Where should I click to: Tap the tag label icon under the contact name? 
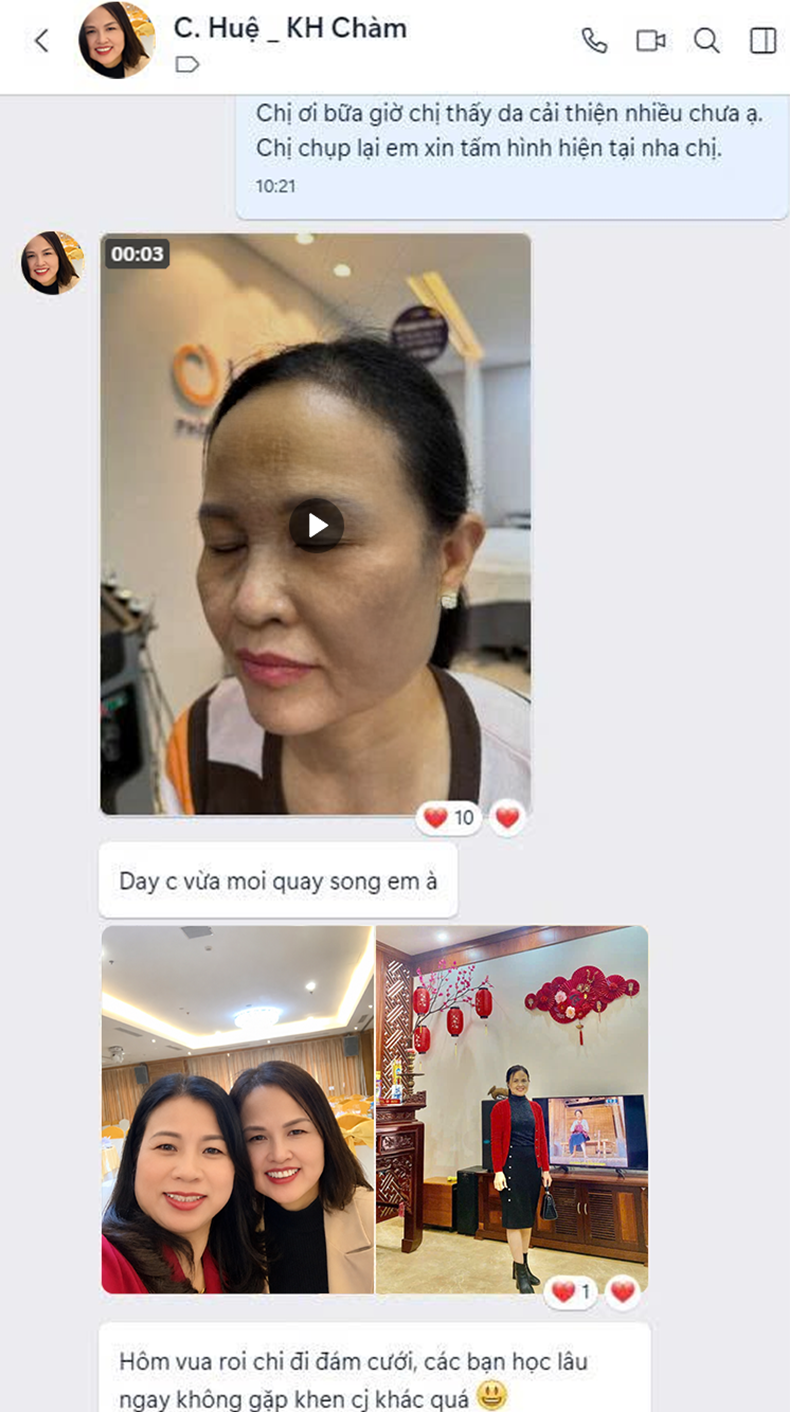(187, 65)
